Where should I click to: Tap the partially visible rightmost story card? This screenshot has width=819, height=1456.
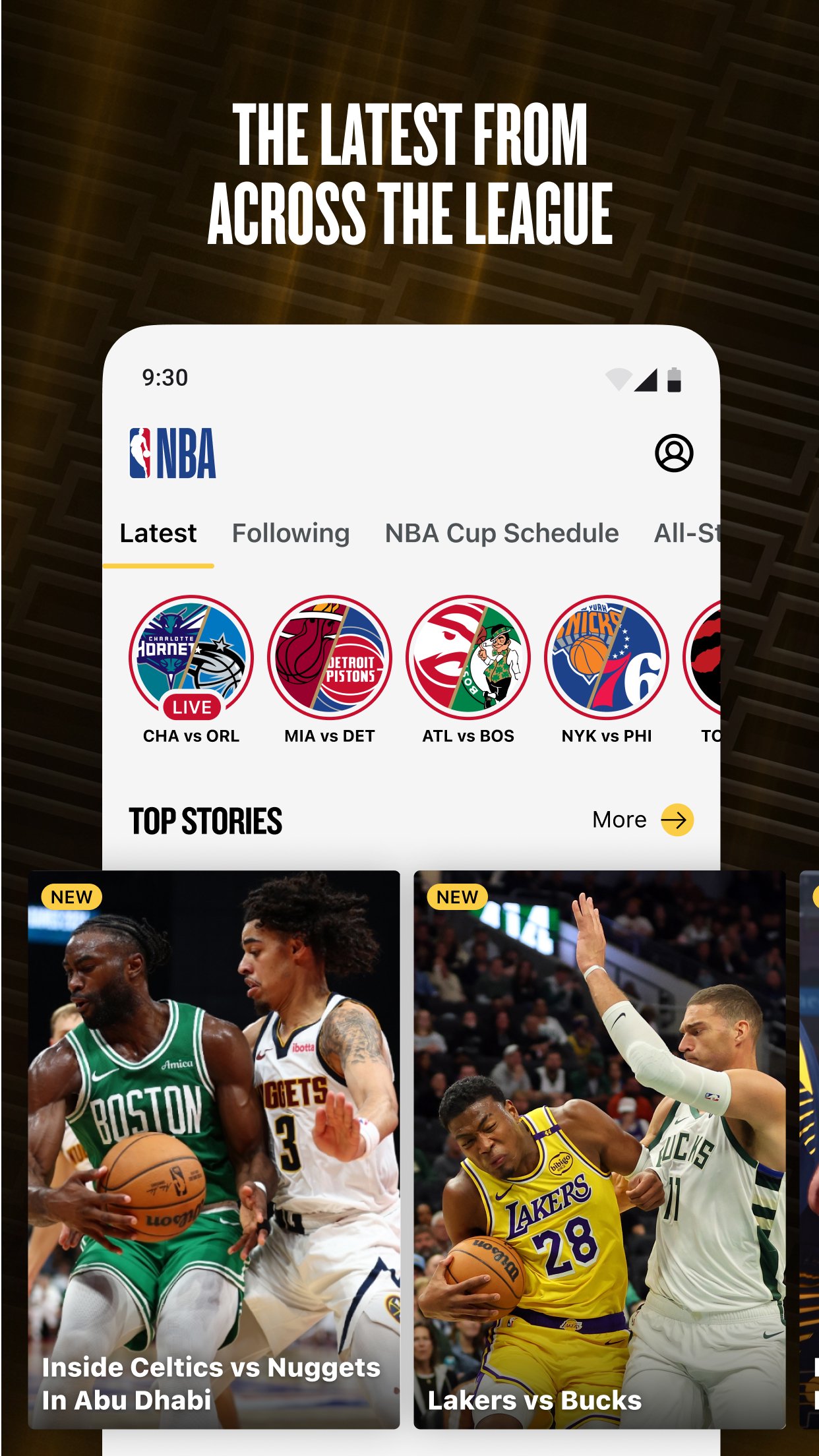810,1154
